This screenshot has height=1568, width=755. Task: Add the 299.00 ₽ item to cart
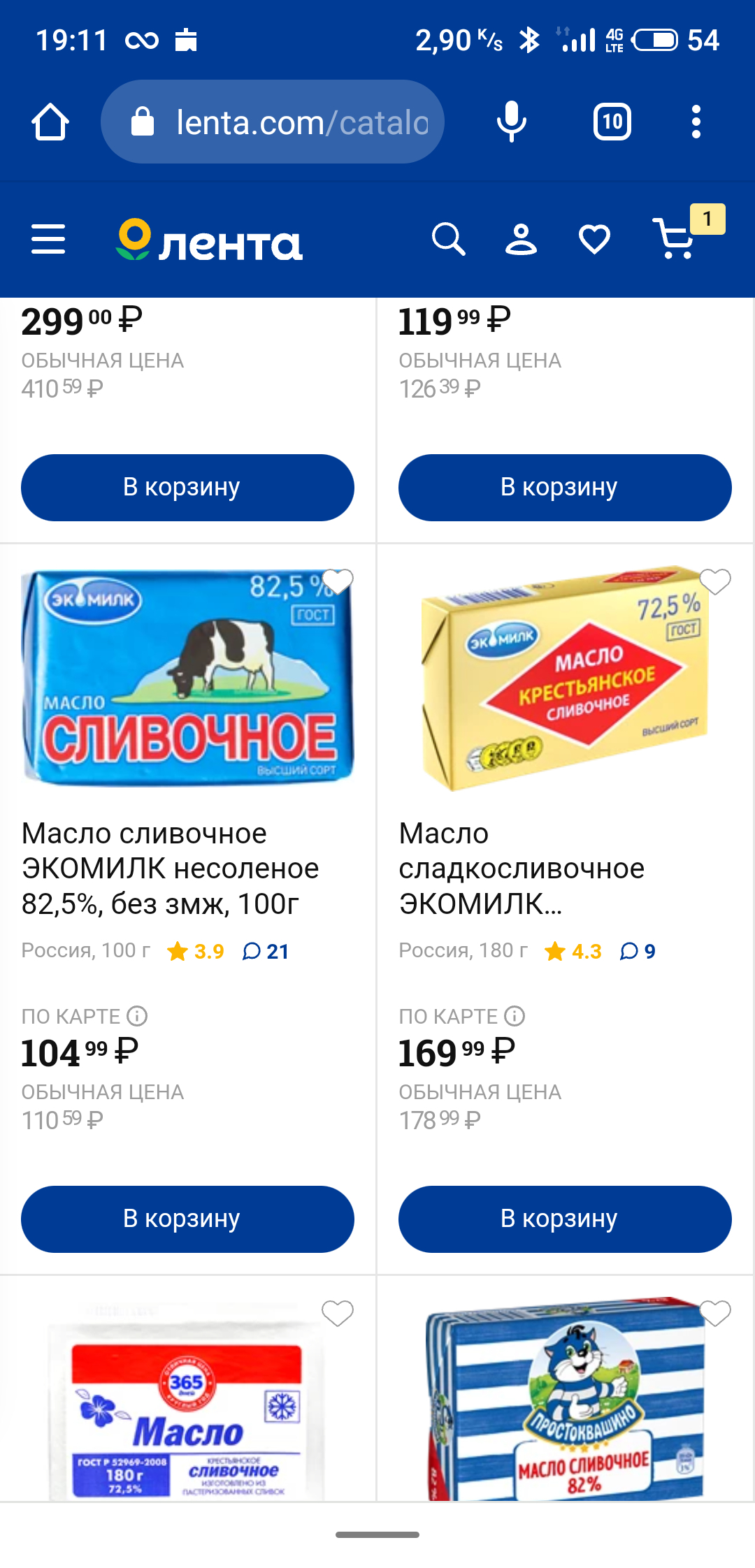[x=187, y=487]
